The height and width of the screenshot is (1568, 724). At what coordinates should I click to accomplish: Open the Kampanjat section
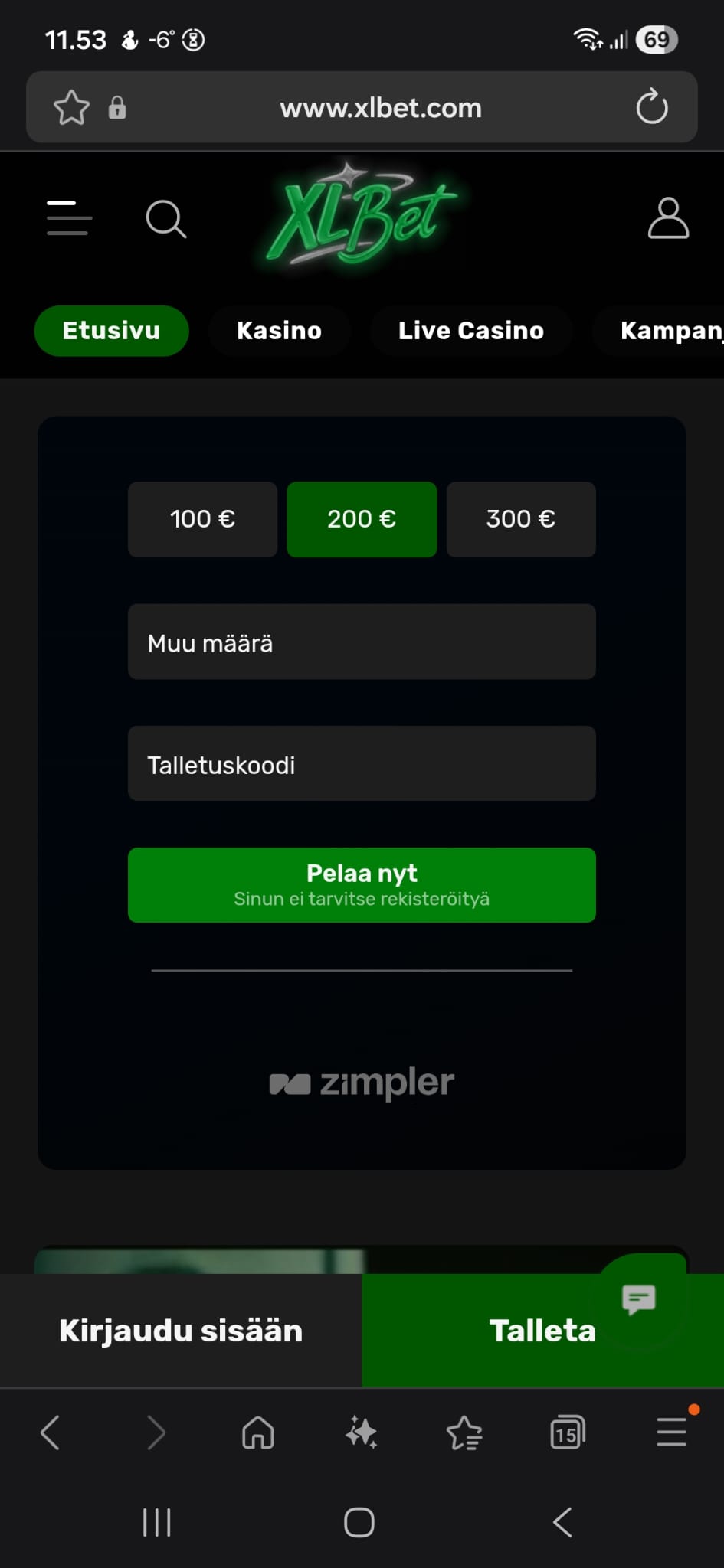pyautogui.click(x=668, y=331)
